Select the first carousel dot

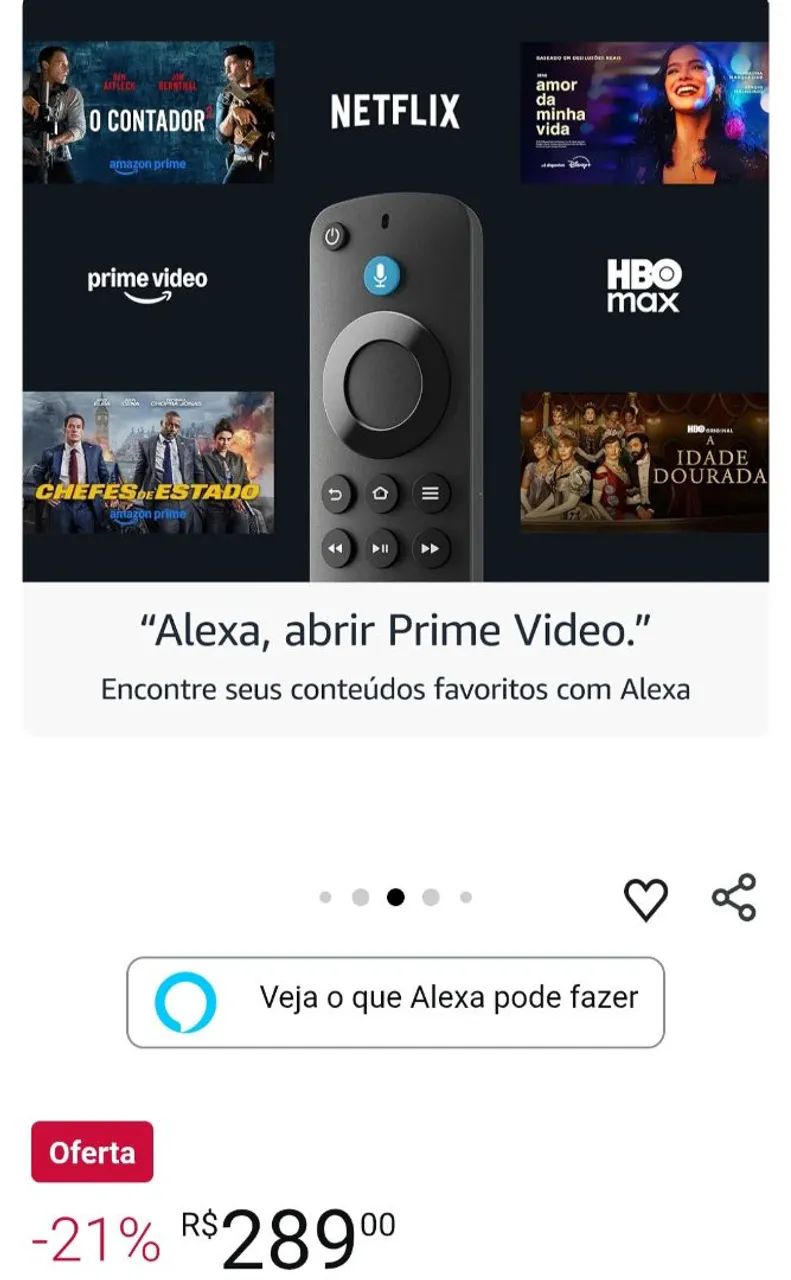[325, 896]
